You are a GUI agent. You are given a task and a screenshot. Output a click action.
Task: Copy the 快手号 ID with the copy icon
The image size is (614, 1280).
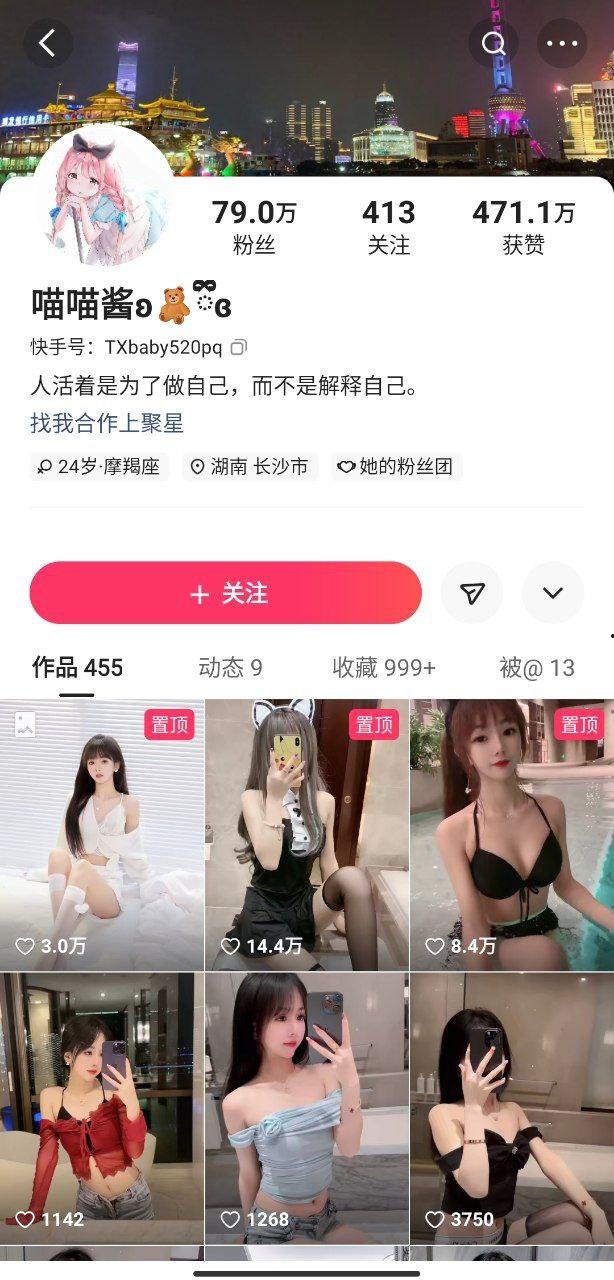pyautogui.click(x=238, y=348)
